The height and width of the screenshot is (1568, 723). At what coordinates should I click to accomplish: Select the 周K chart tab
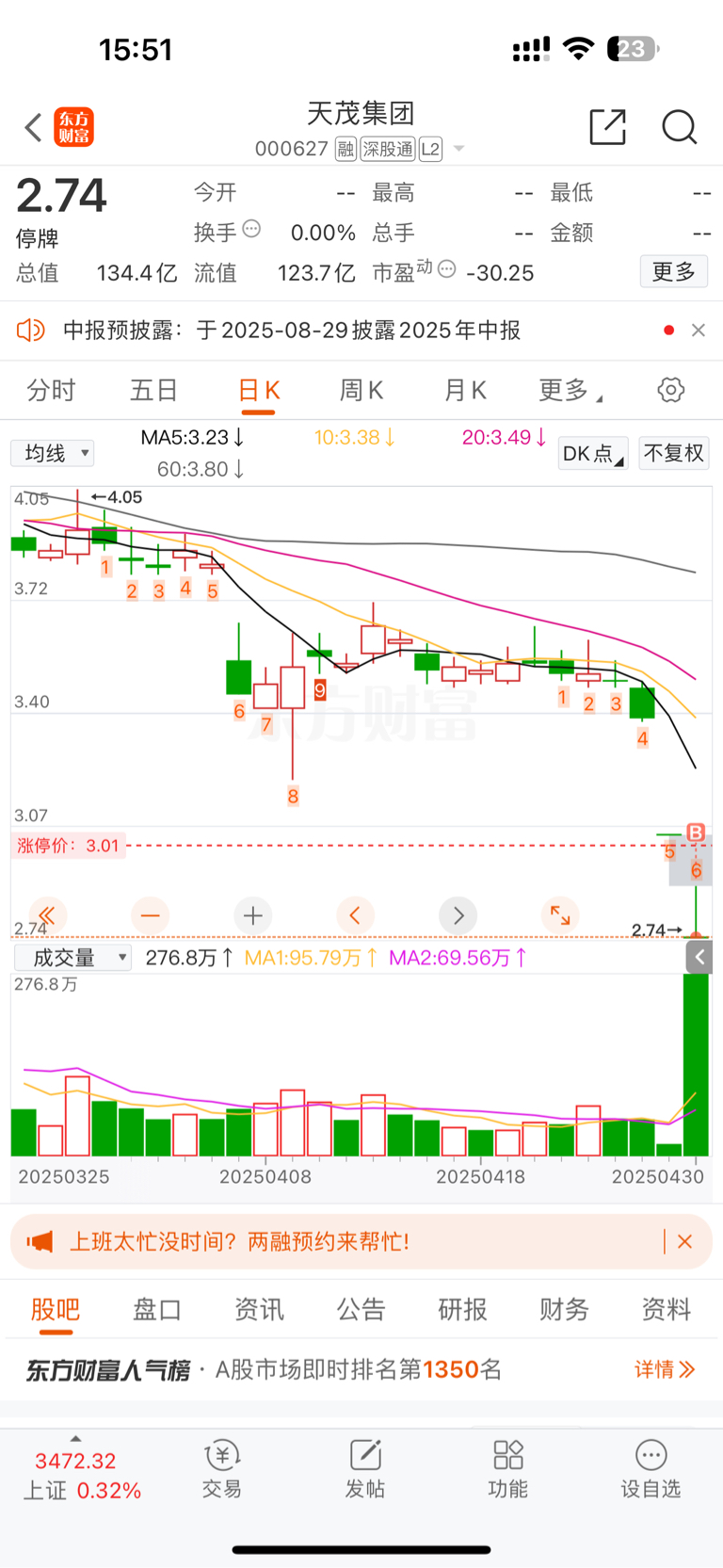pyautogui.click(x=361, y=390)
